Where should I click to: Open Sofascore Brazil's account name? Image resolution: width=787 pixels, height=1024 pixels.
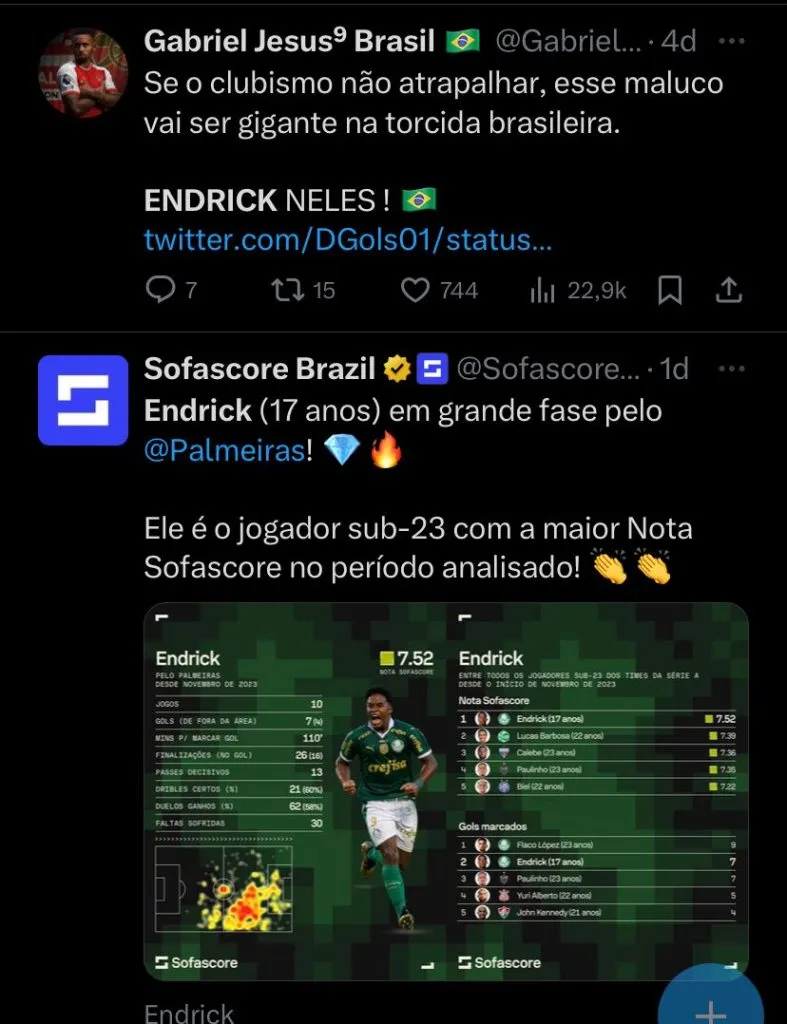pyautogui.click(x=260, y=369)
